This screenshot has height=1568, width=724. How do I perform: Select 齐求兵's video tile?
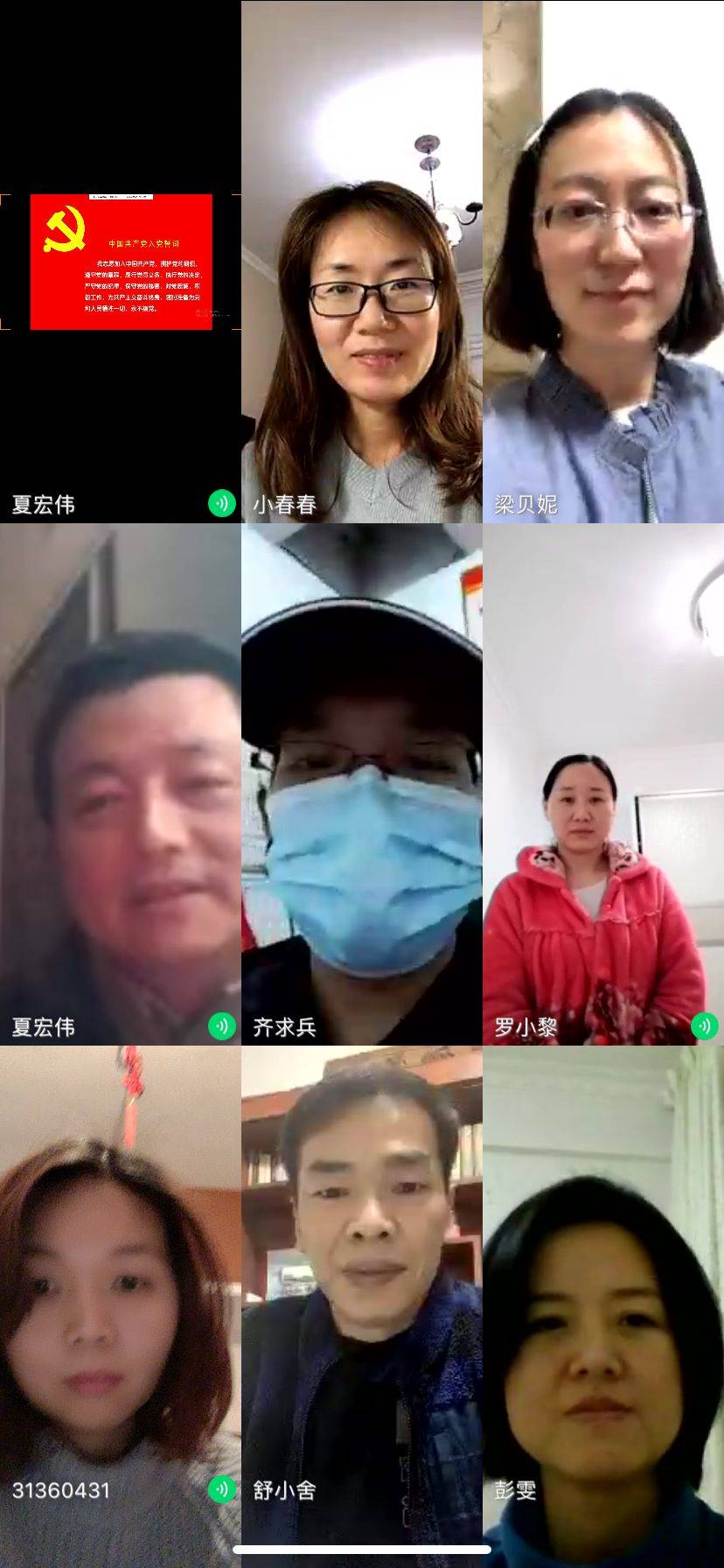point(361,784)
